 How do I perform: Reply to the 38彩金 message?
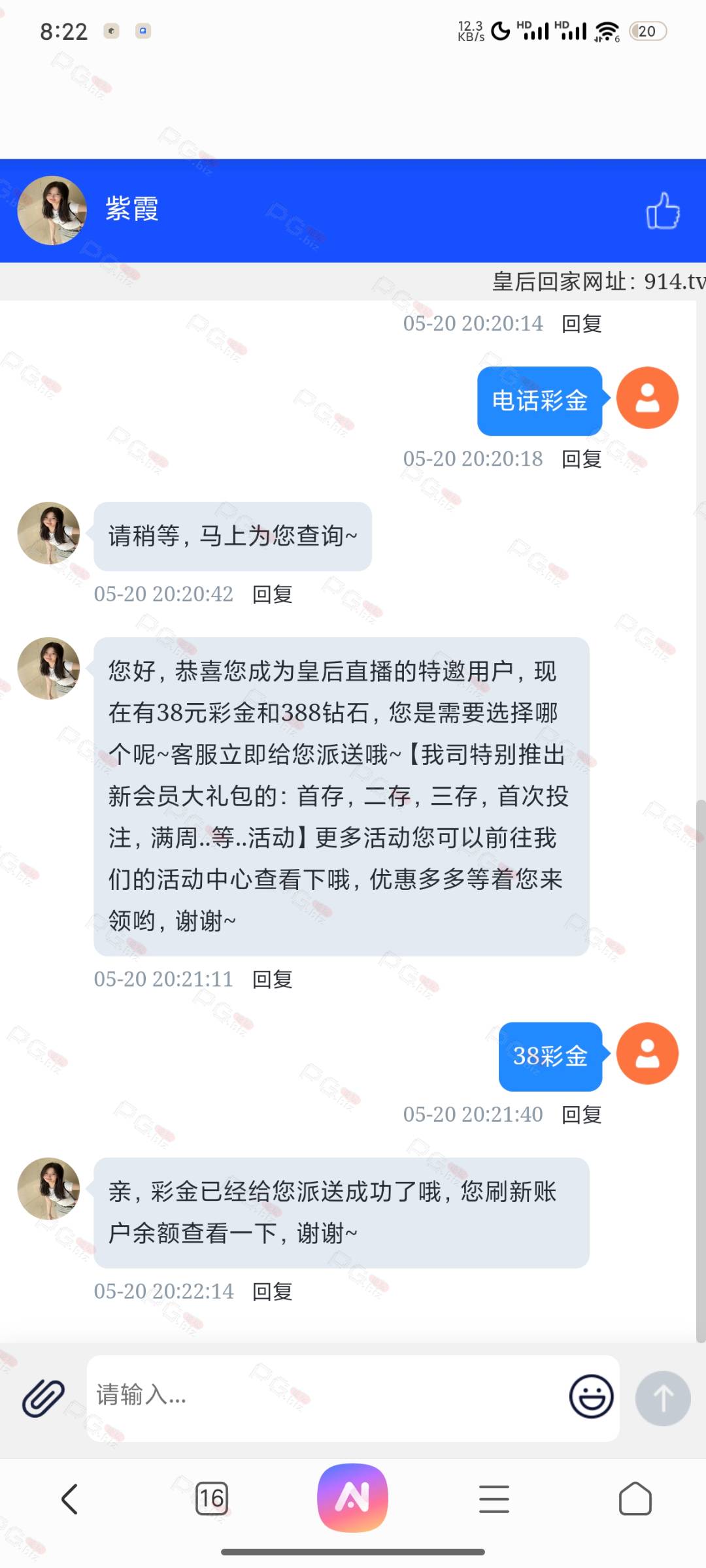click(x=582, y=1115)
